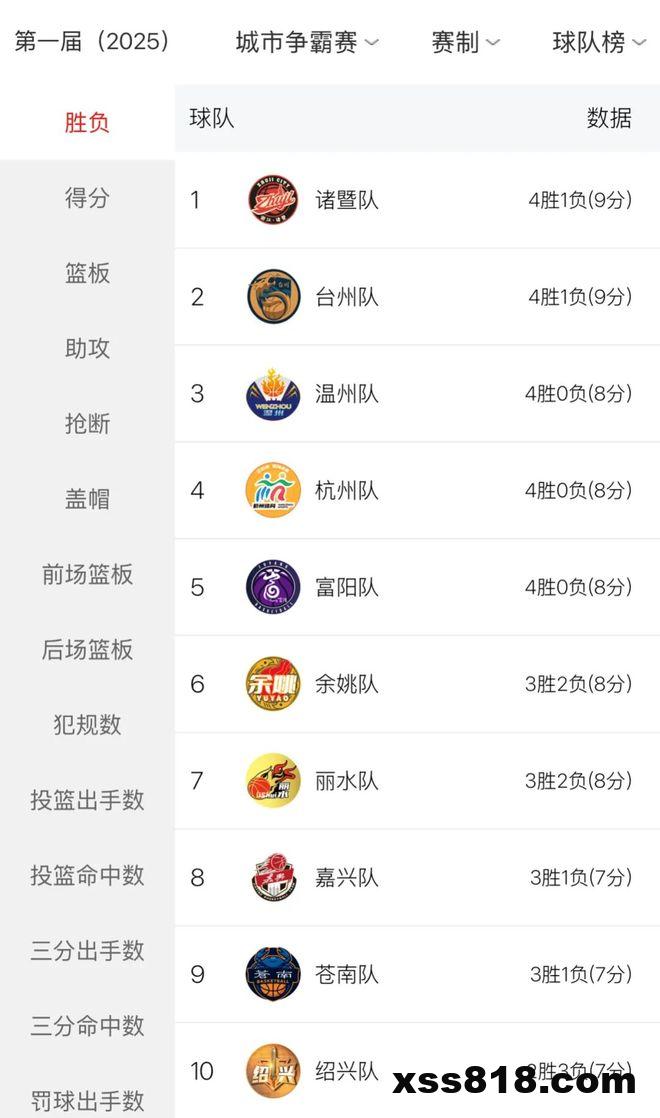Select the 前场篮板 category
660x1118 pixels.
point(87,574)
